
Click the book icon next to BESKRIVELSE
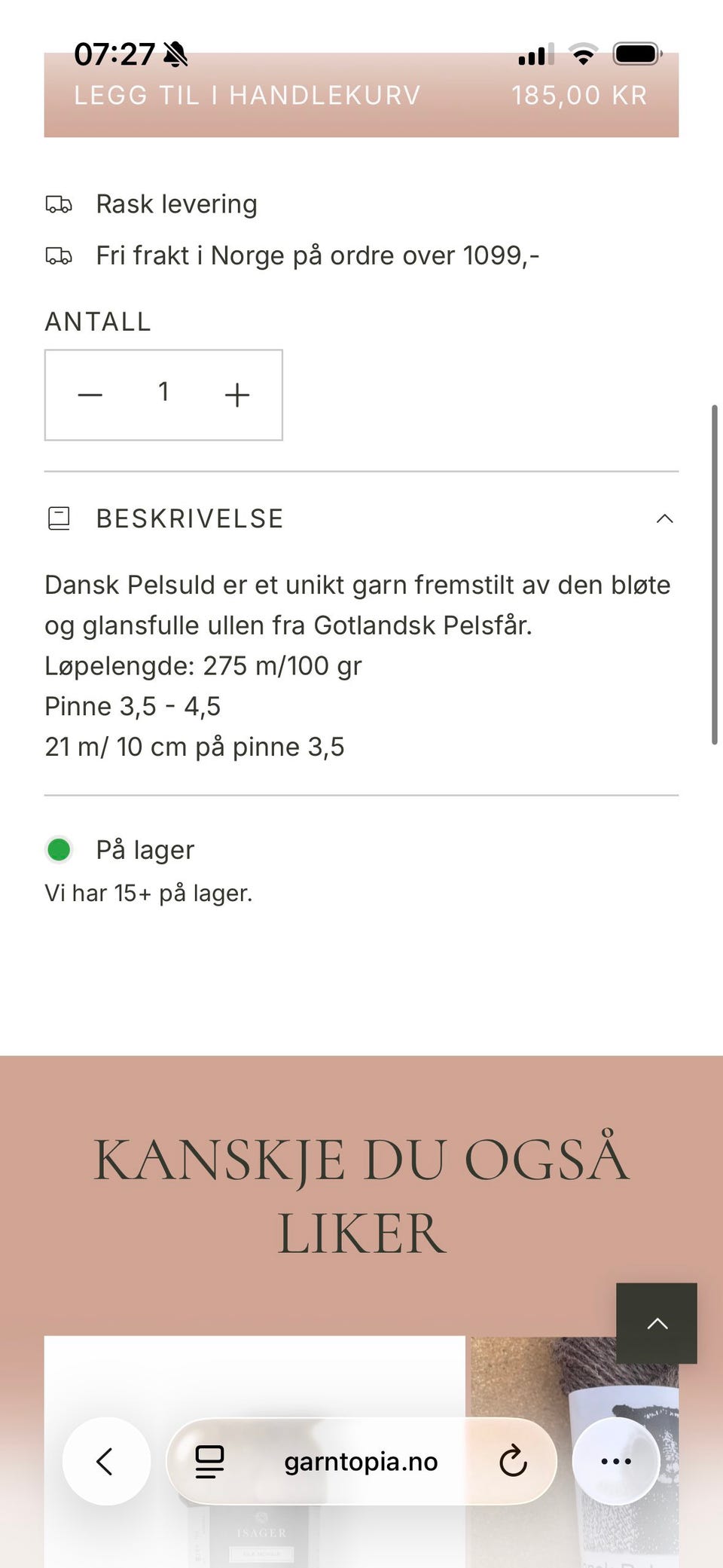(x=59, y=518)
